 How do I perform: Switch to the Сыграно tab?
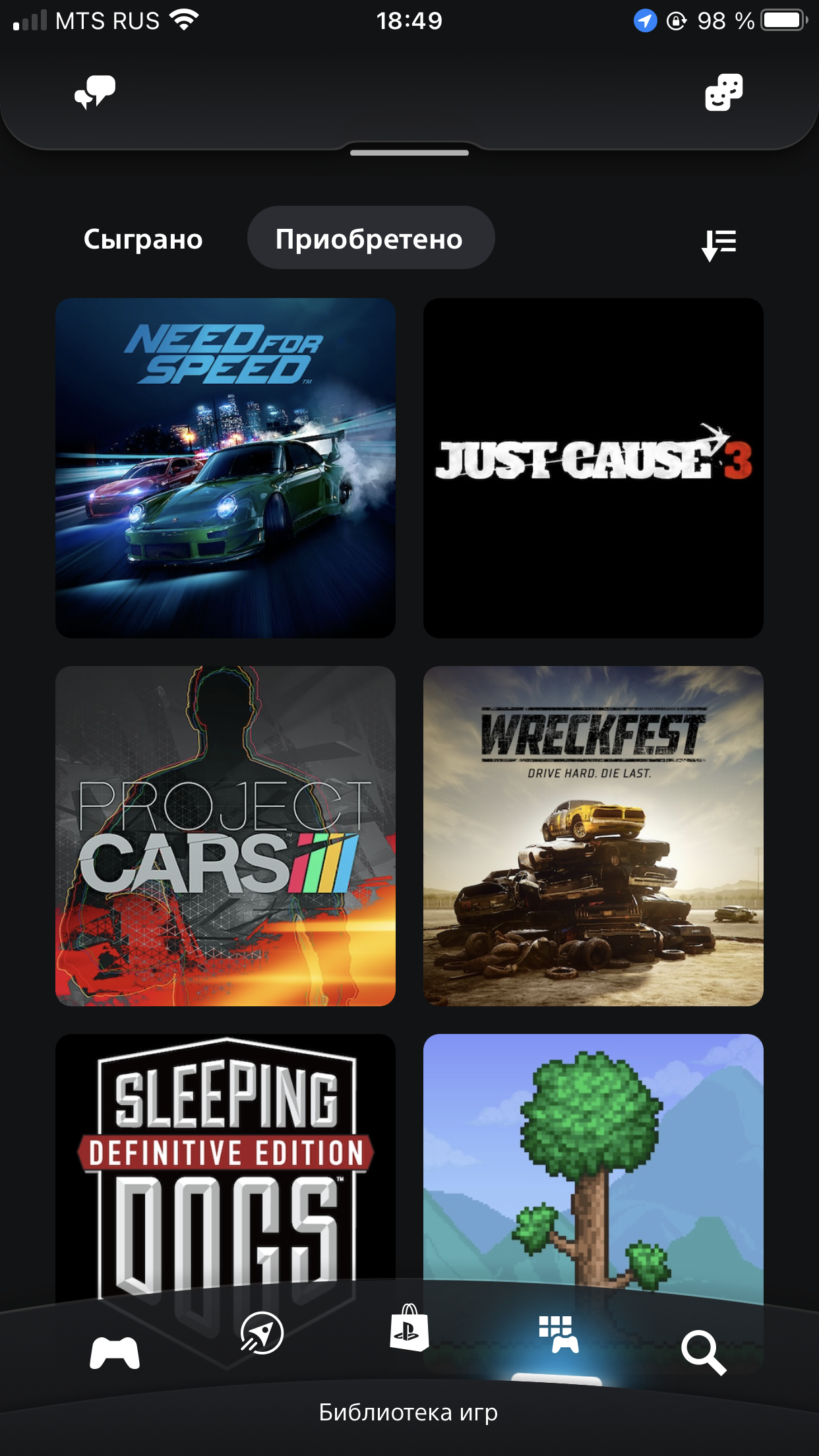pos(143,239)
